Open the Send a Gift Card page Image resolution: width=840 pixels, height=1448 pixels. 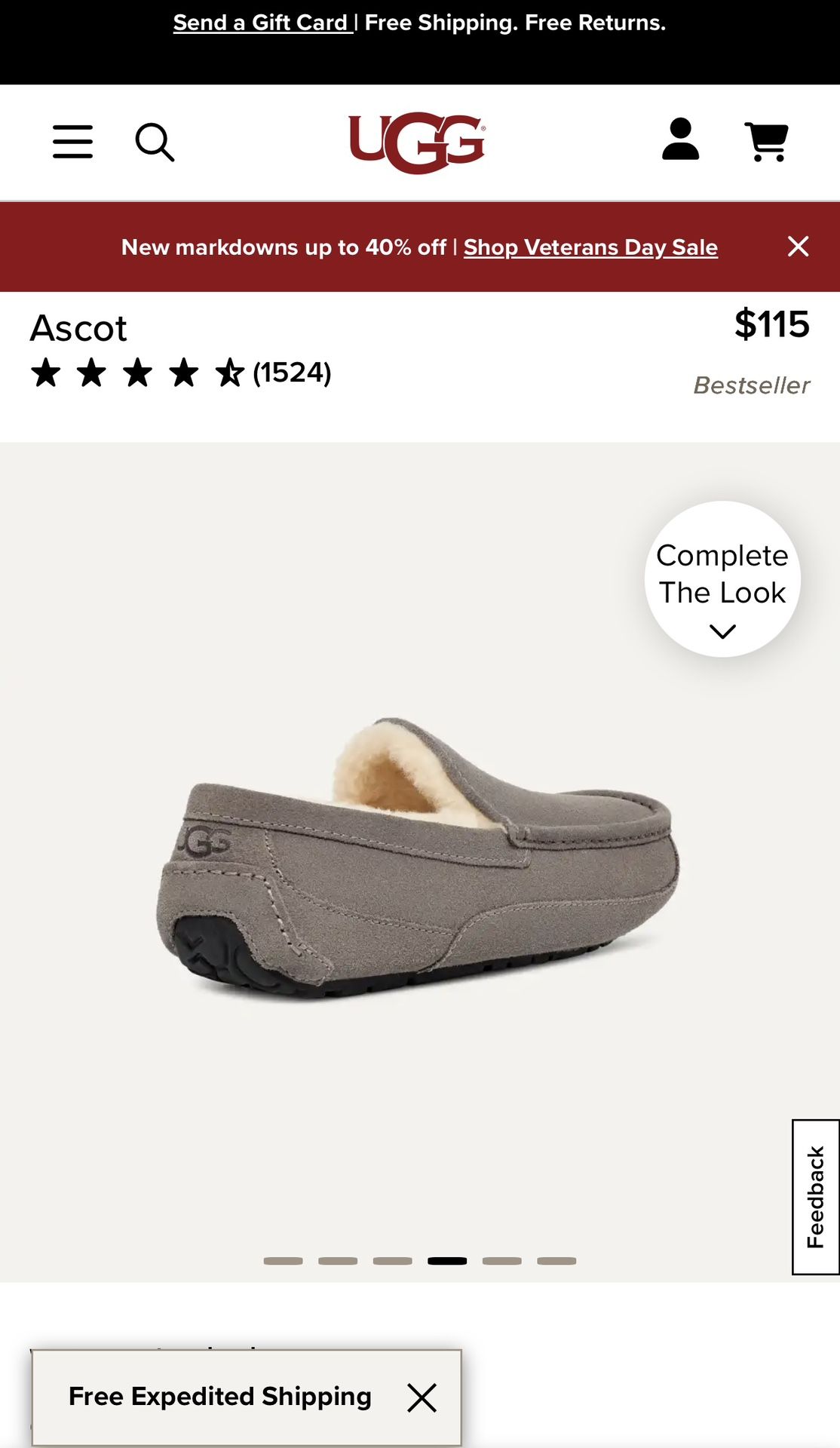pyautogui.click(x=260, y=22)
